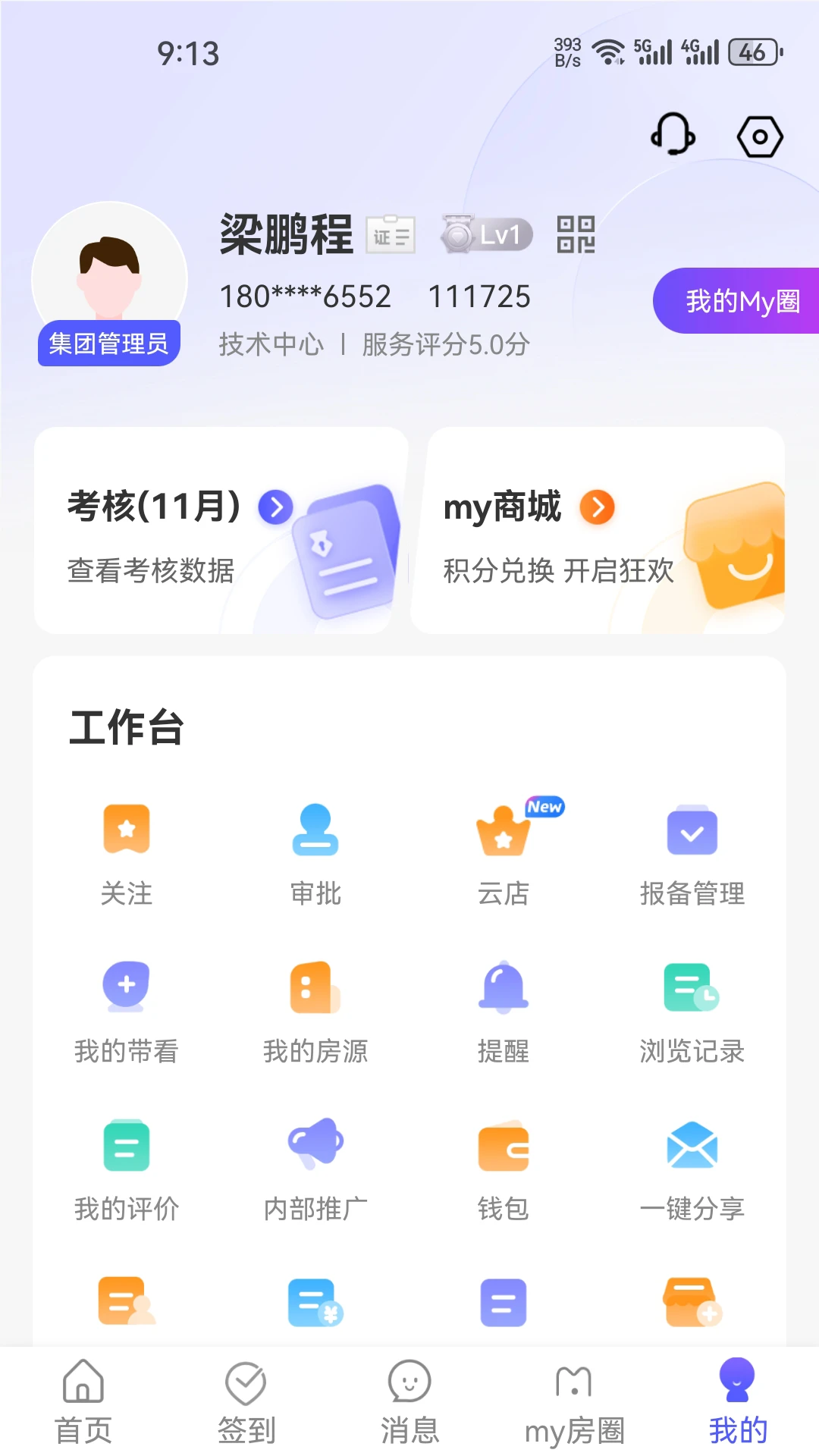Open the 消息 messages tab
The image size is (819, 1456).
point(409,1403)
